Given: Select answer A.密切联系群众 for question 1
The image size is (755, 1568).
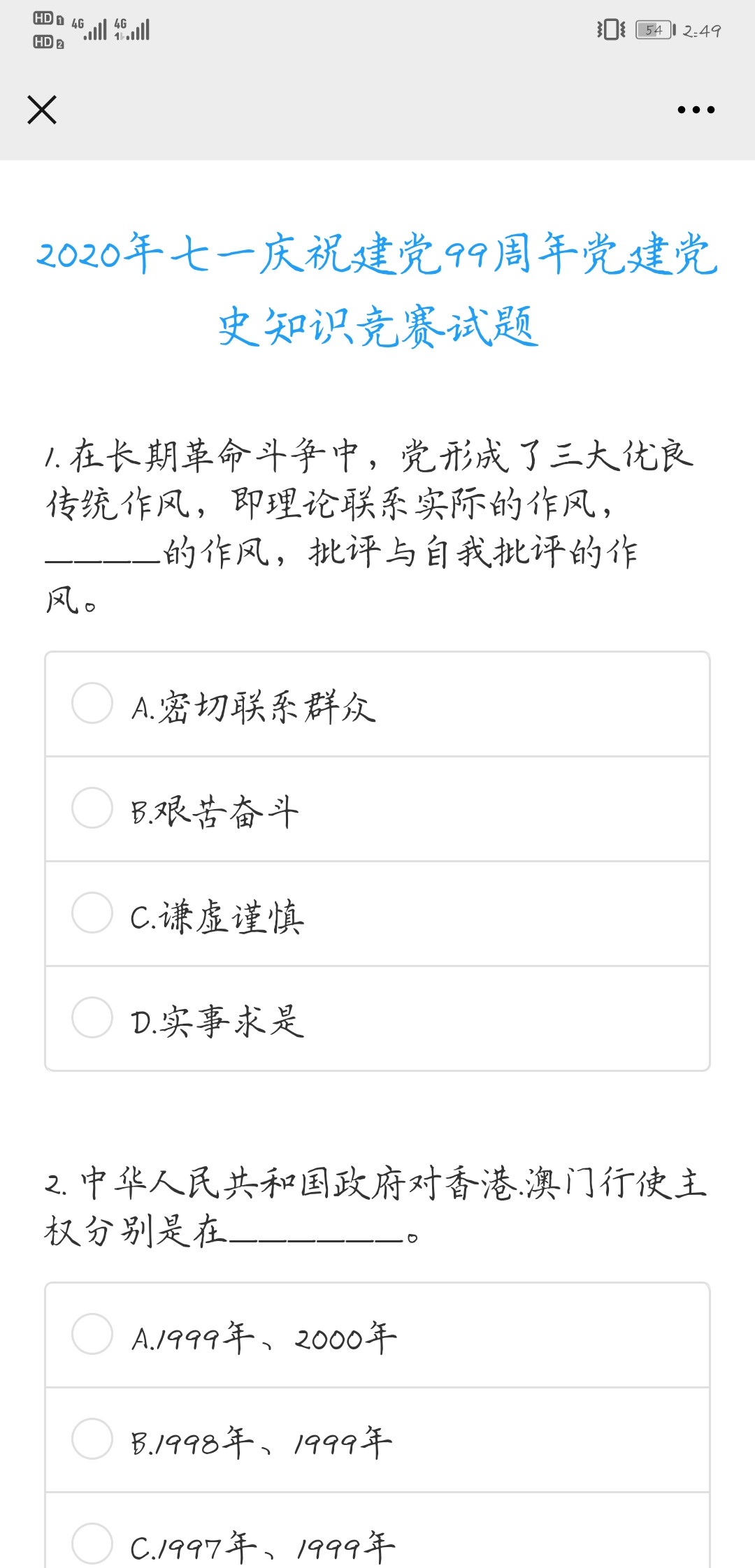Looking at the screenshot, I should coord(92,703).
